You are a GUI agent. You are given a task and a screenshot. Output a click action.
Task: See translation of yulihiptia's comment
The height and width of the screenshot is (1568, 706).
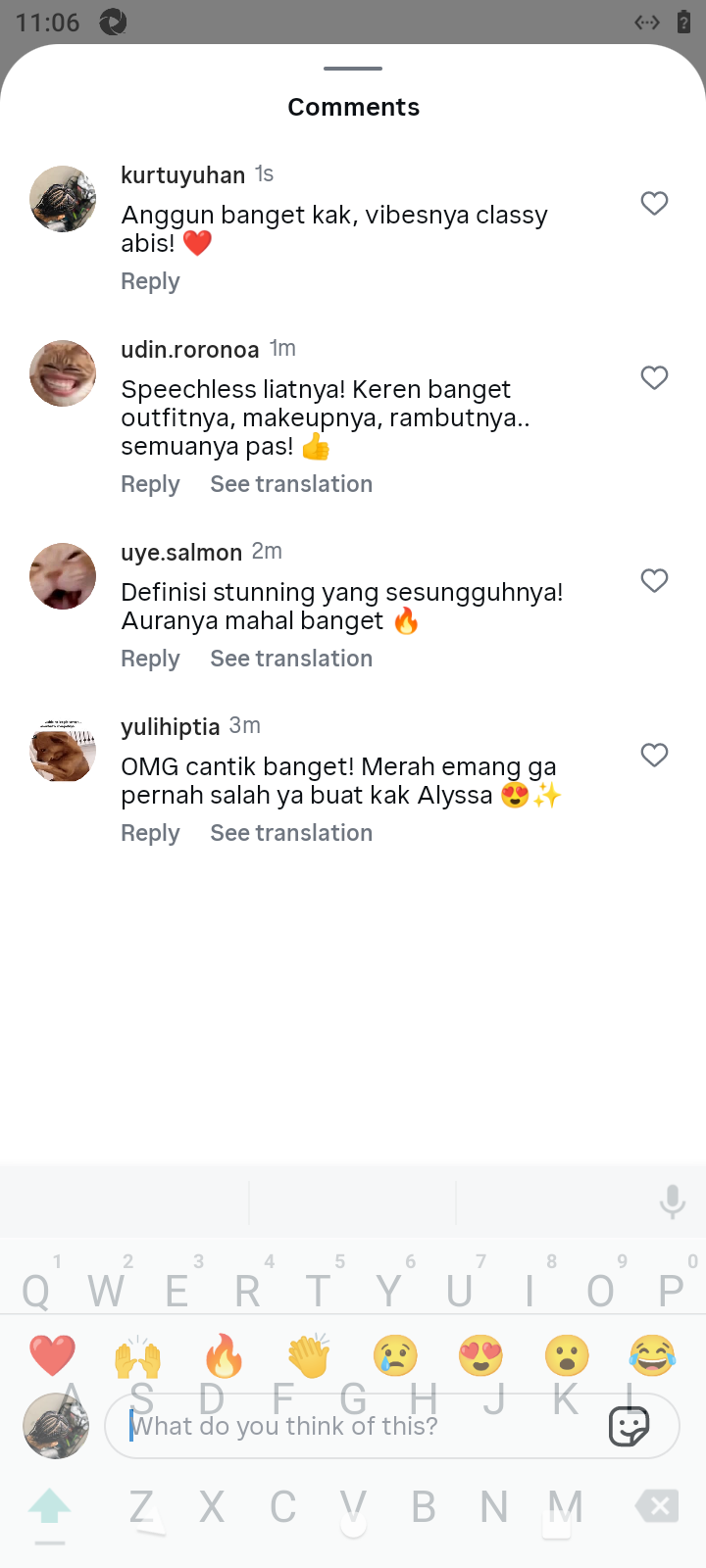point(291,833)
